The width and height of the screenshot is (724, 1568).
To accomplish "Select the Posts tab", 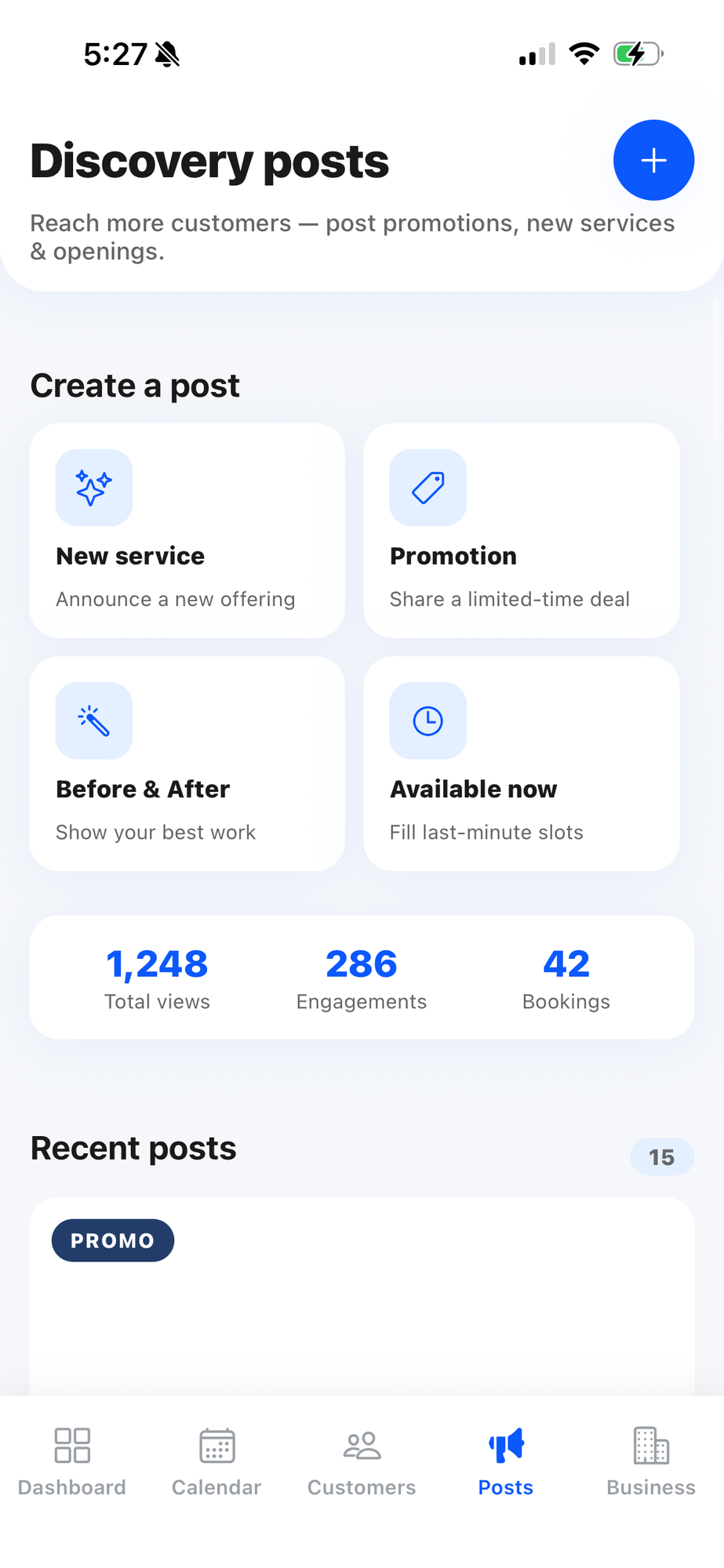I will 506,1462.
